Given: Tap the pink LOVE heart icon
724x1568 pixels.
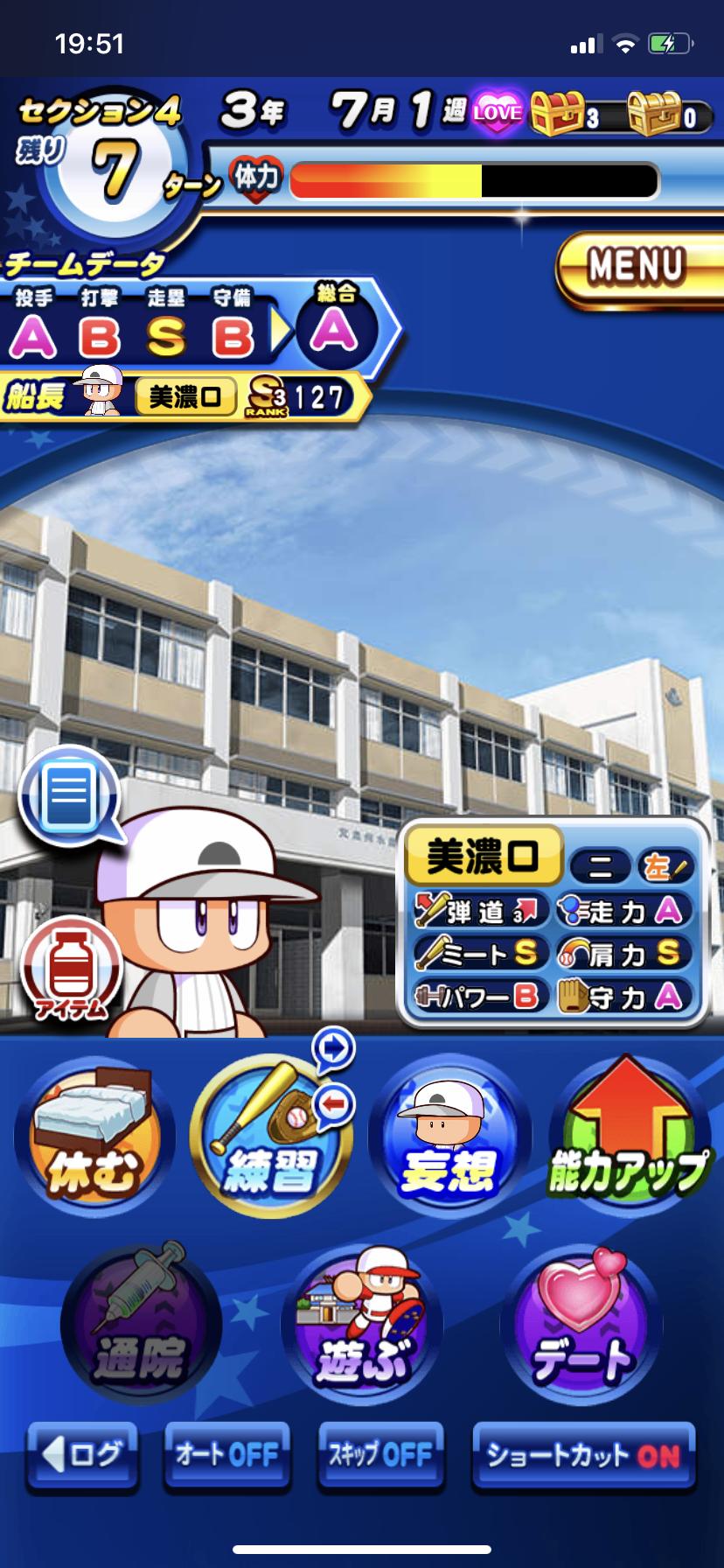Looking at the screenshot, I should tap(498, 113).
